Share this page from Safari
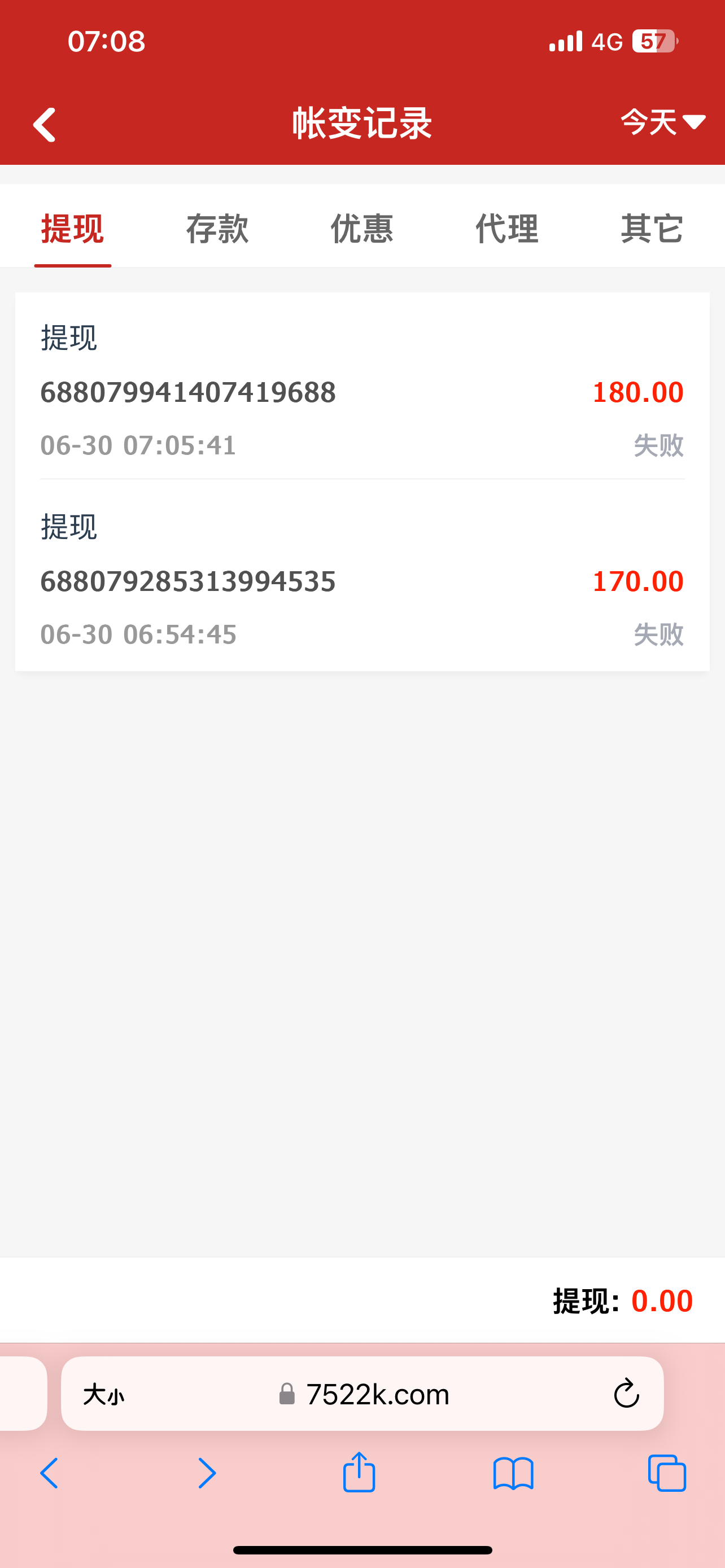The width and height of the screenshot is (725, 1568). pos(359,1473)
